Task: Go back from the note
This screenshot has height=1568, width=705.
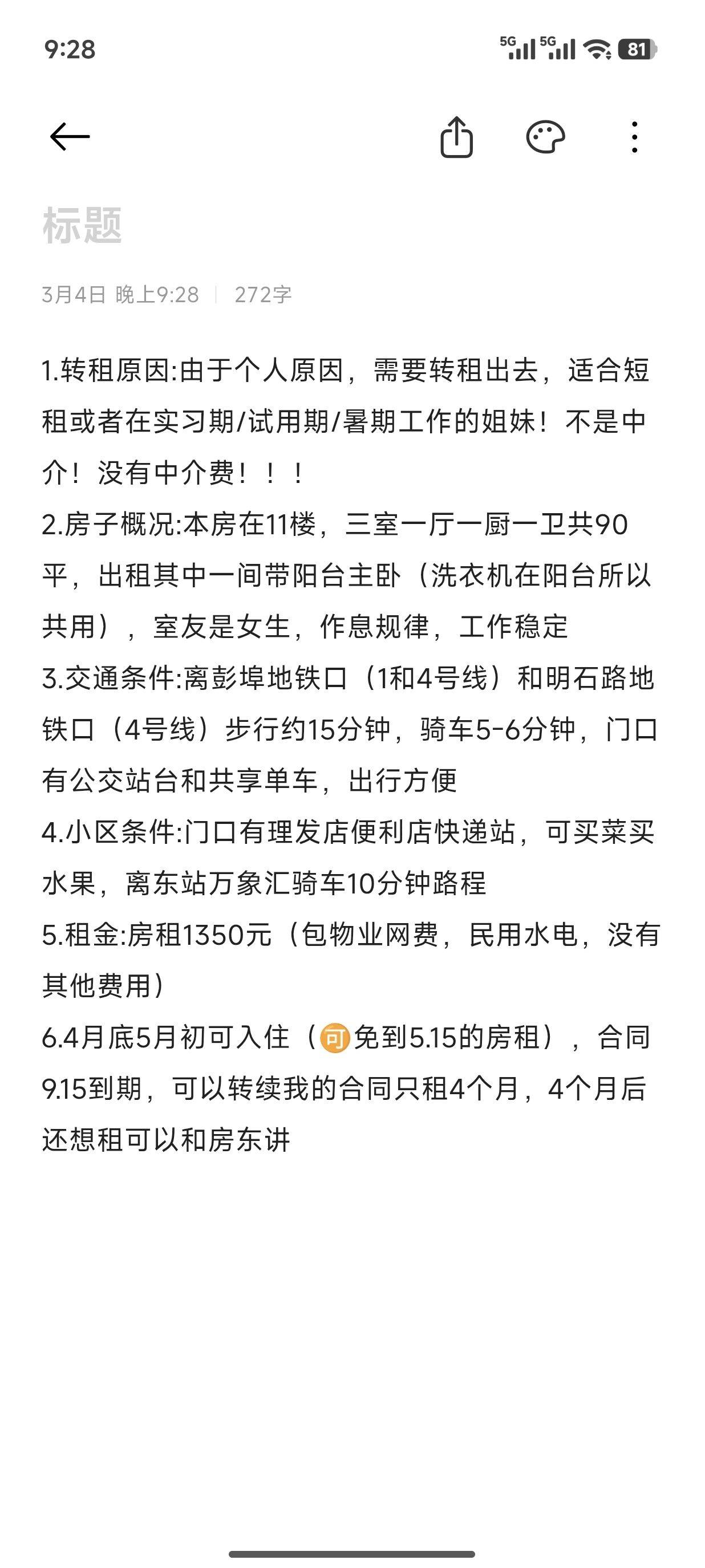Action: (x=70, y=136)
